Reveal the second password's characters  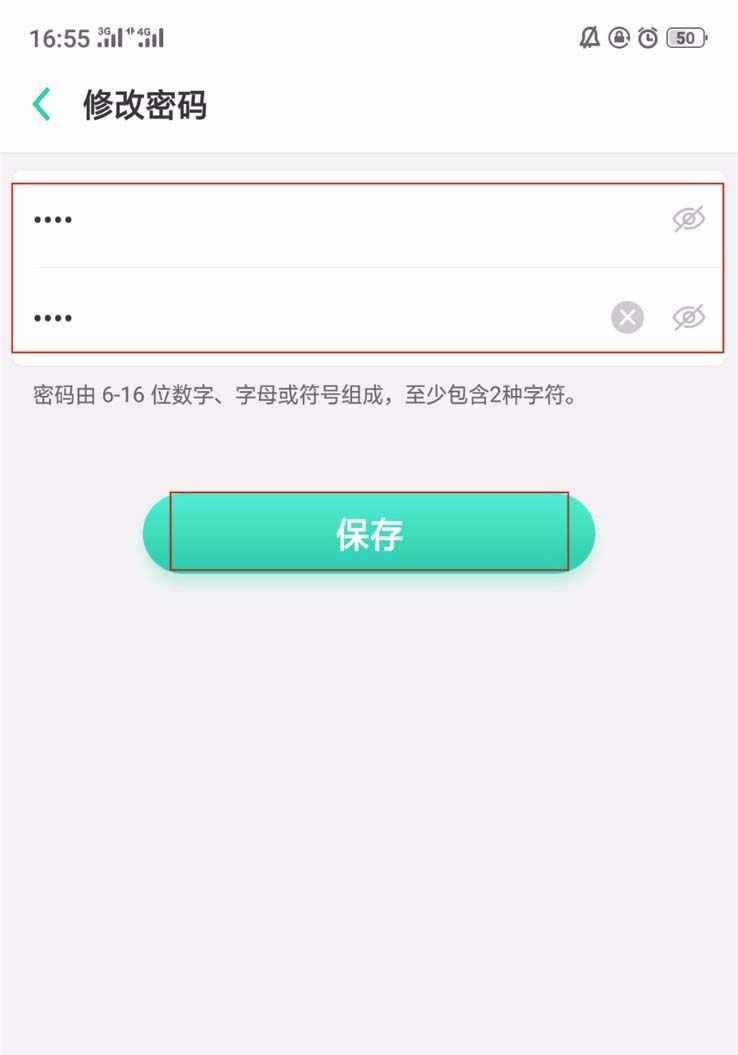(x=688, y=318)
